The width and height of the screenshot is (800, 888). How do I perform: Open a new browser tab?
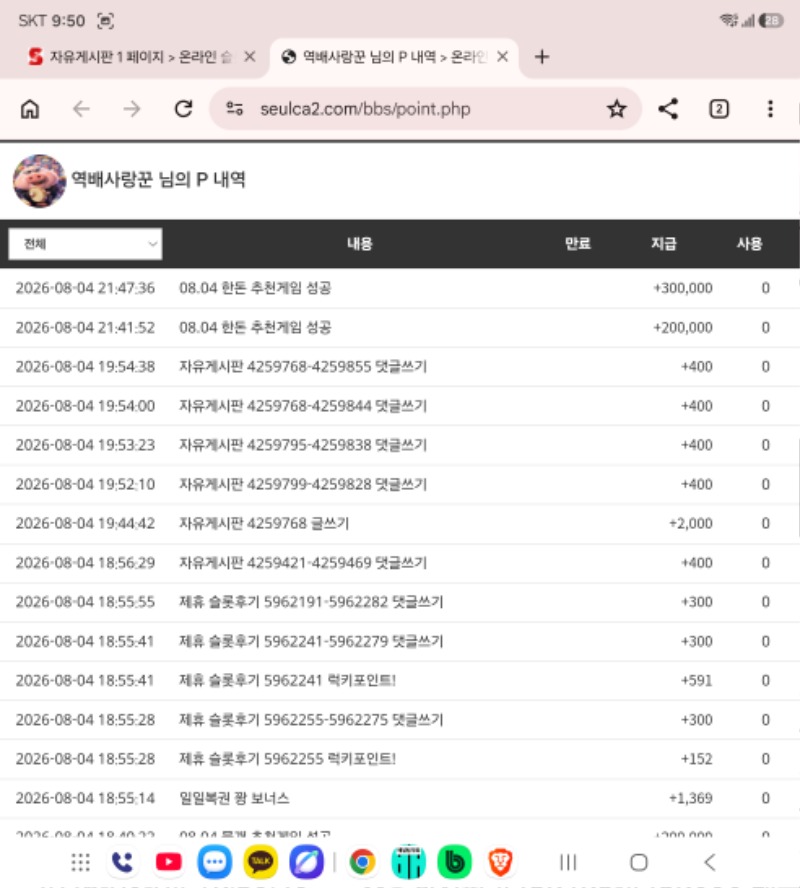(542, 57)
